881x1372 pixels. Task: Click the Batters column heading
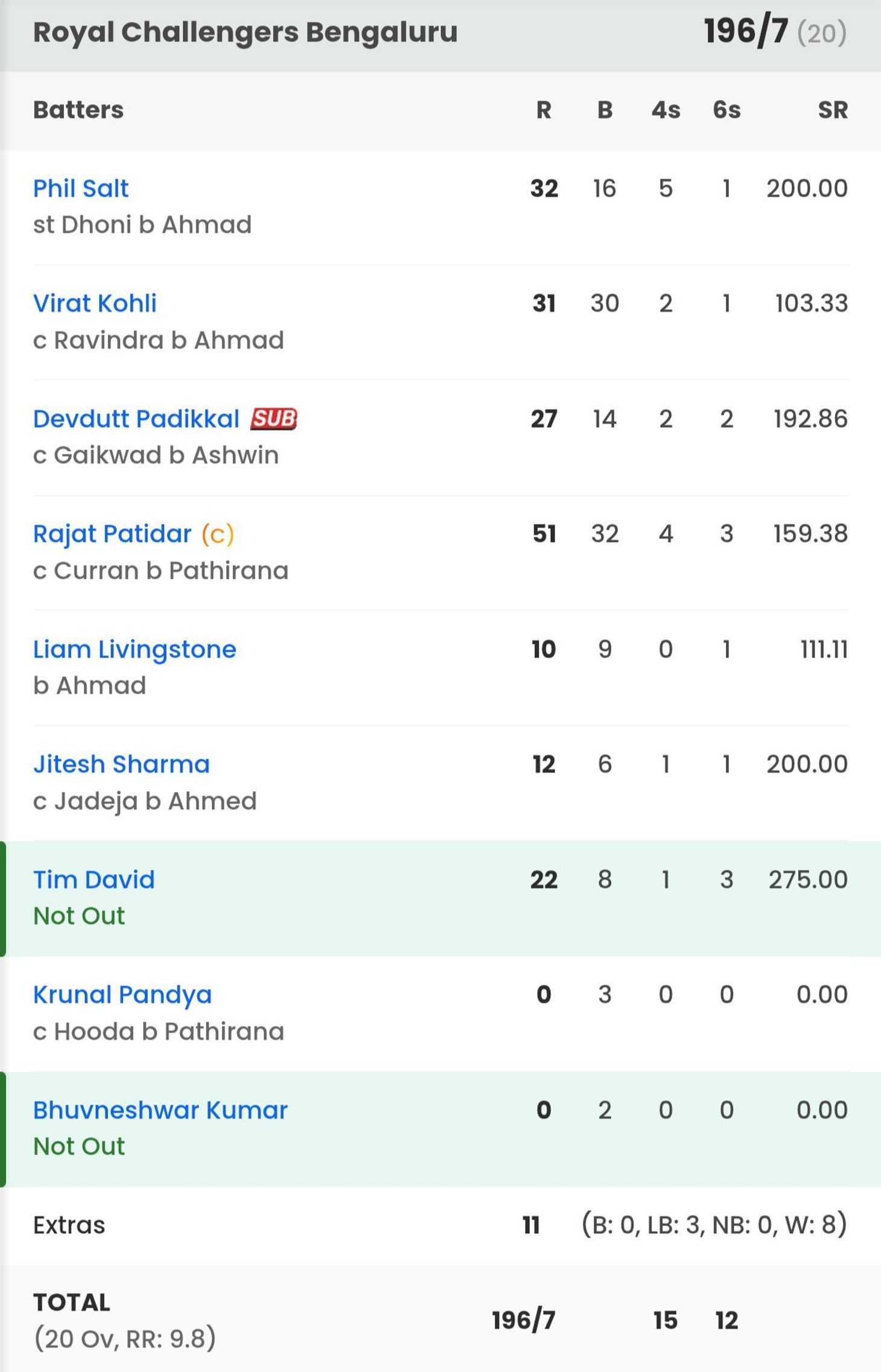point(78,110)
